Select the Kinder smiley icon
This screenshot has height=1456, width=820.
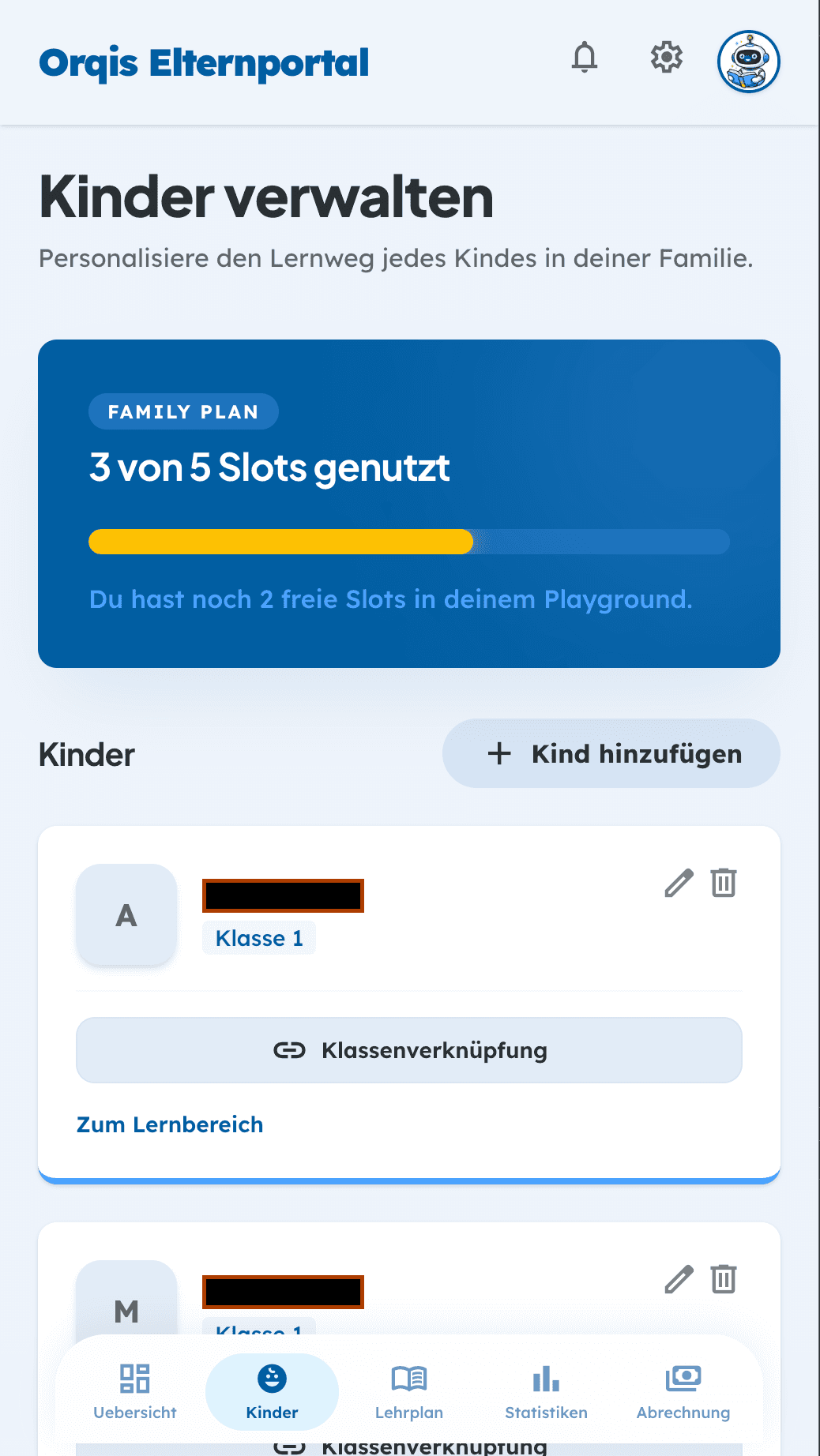(271, 1377)
